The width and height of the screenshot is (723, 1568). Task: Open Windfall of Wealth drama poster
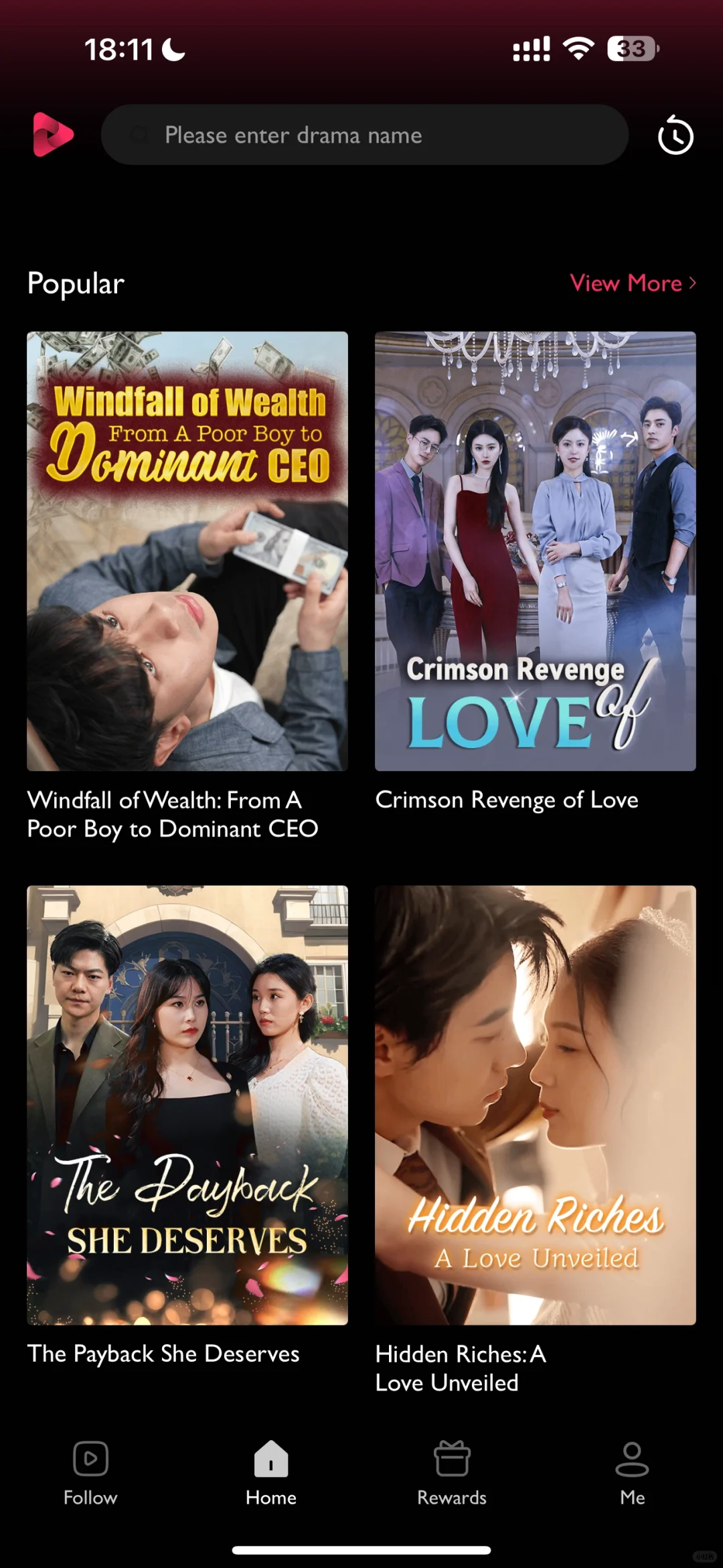[187, 551]
